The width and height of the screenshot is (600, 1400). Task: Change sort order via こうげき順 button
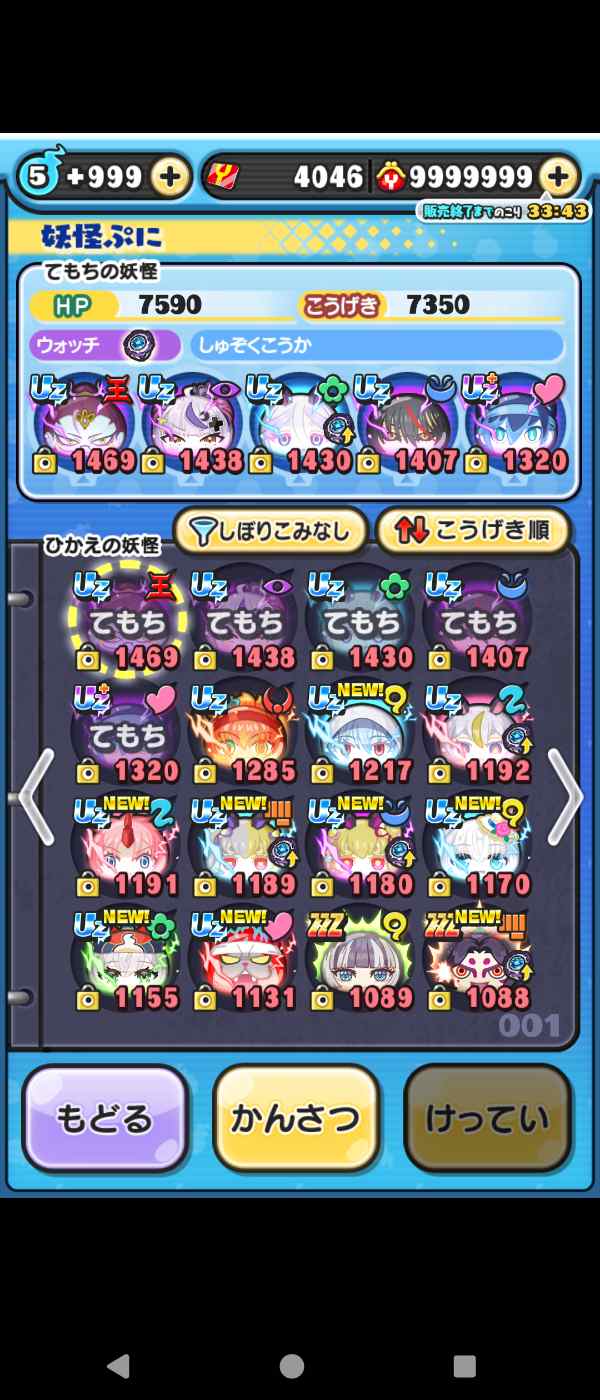coord(472,531)
